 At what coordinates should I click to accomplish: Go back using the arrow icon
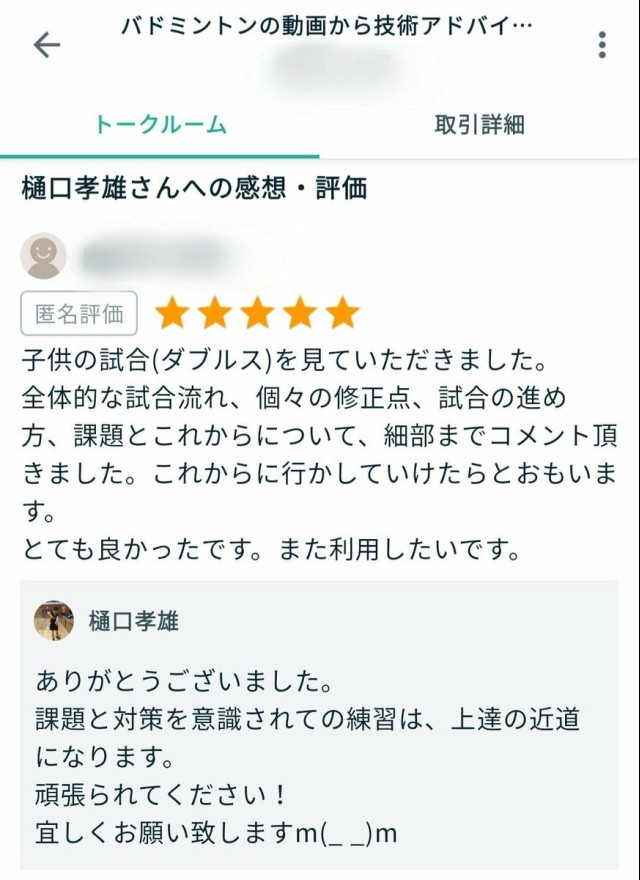46,45
